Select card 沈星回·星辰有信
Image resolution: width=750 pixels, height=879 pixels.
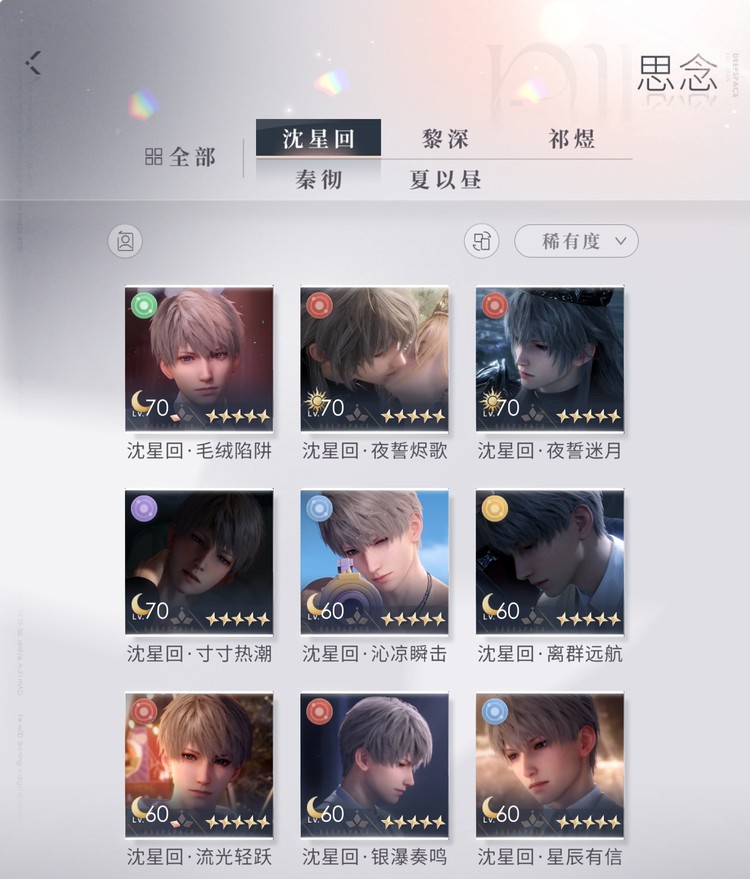tap(549, 764)
